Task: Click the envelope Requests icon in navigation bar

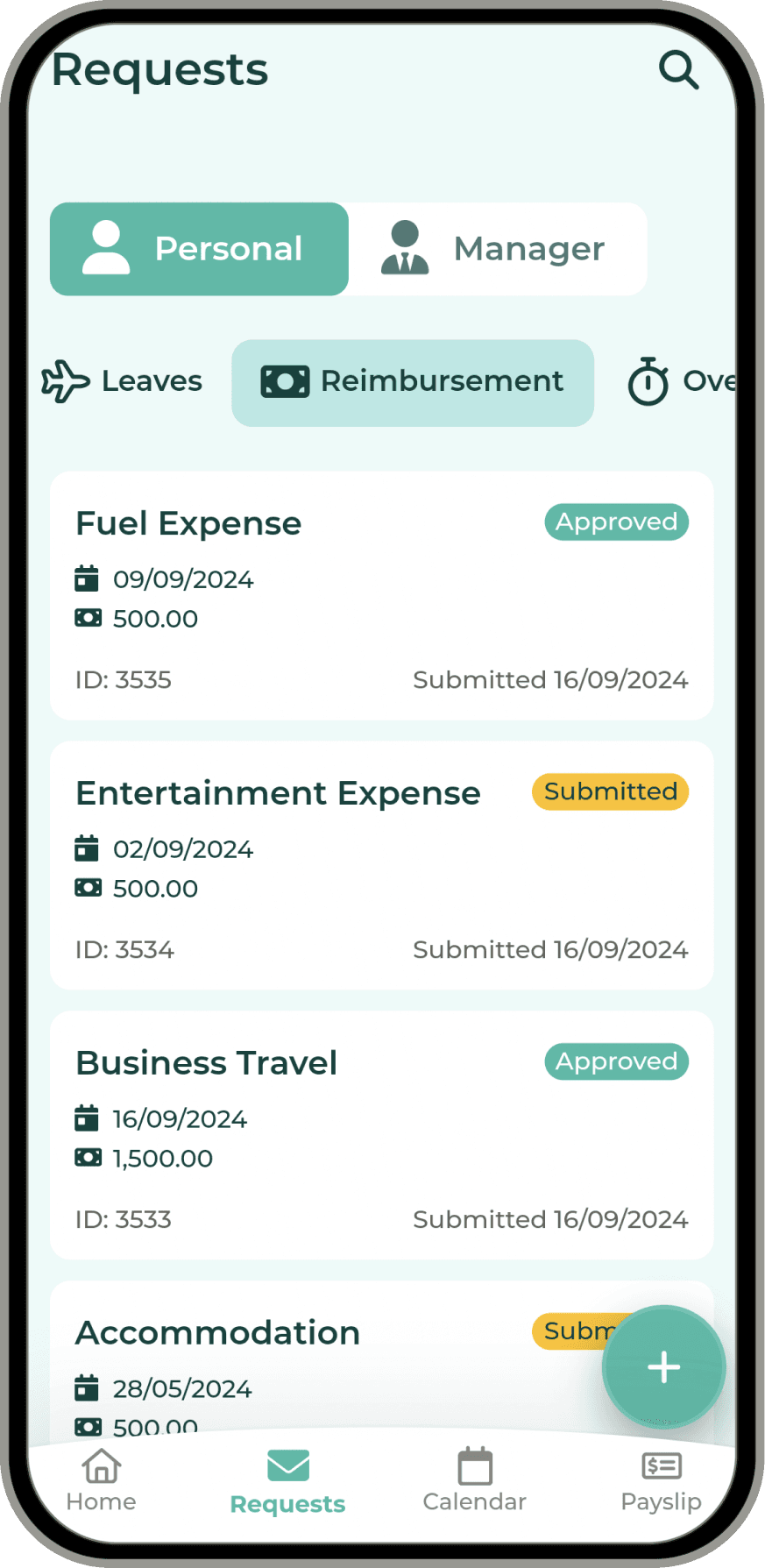Action: (287, 1465)
